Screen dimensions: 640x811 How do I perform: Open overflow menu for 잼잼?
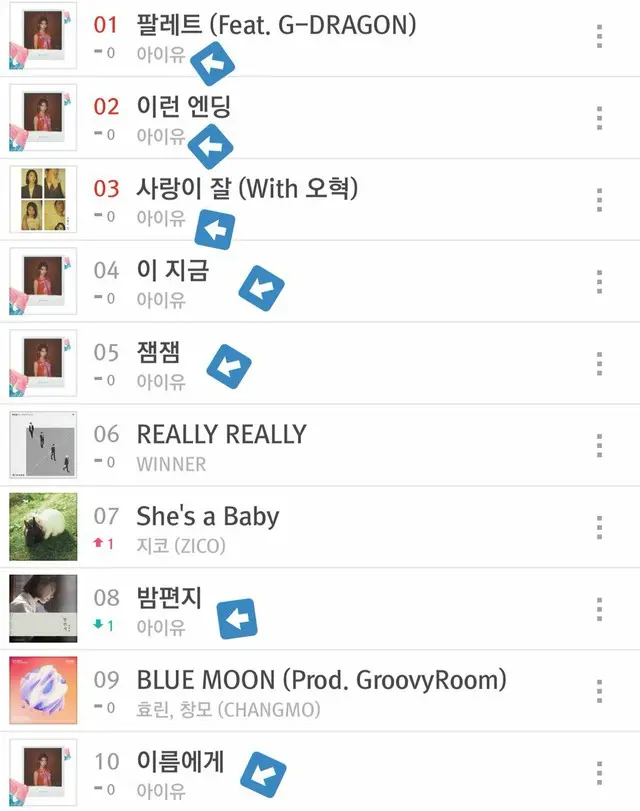[x=599, y=364]
